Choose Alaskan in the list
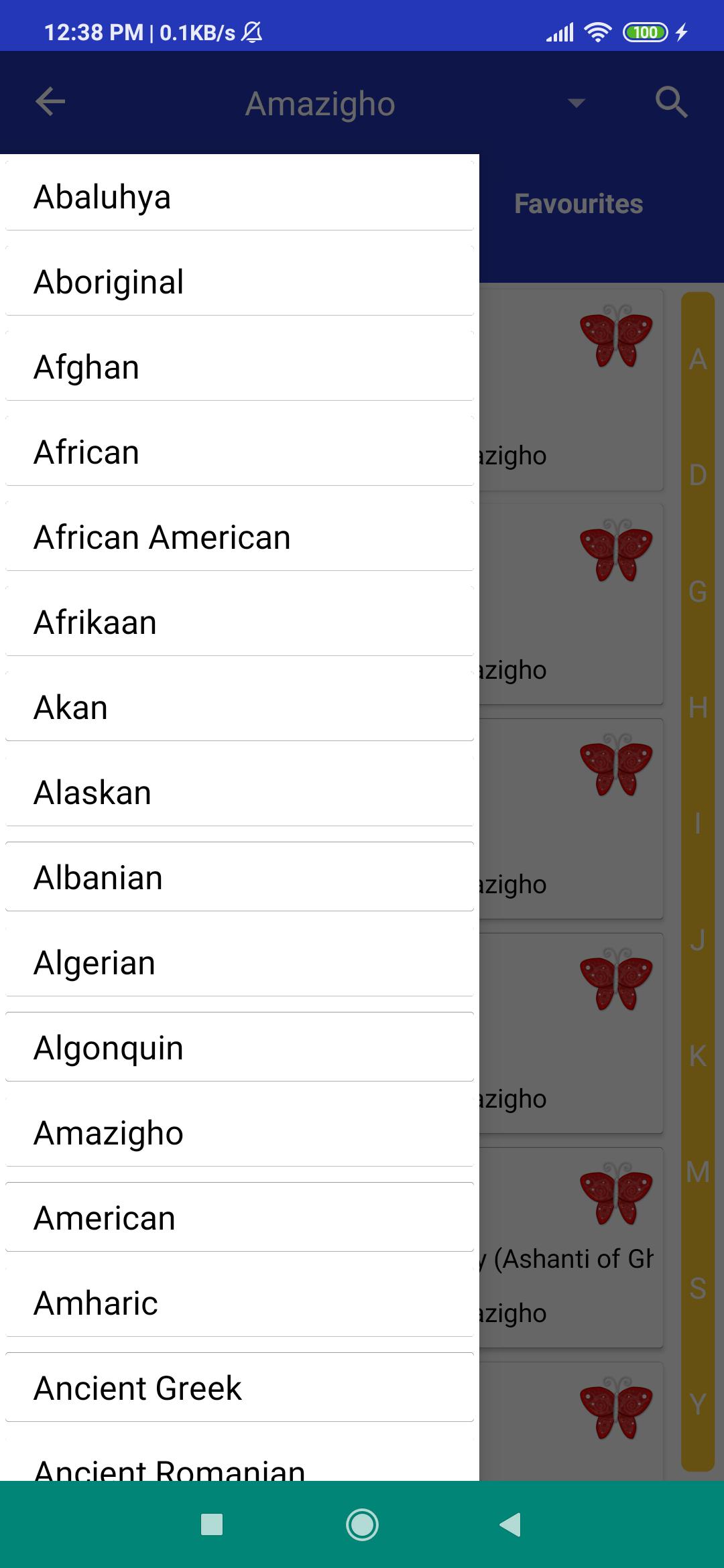 click(x=239, y=792)
